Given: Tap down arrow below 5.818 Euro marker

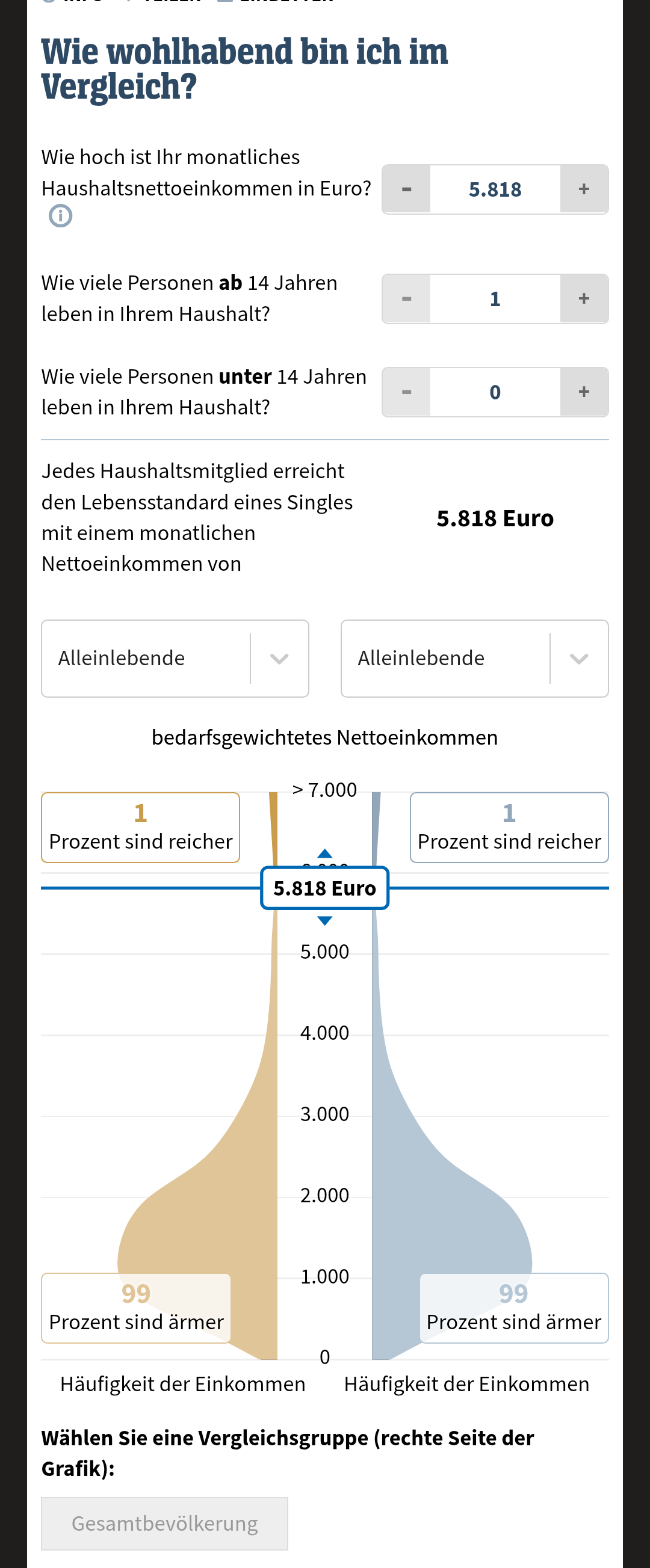Looking at the screenshot, I should pos(324,921).
